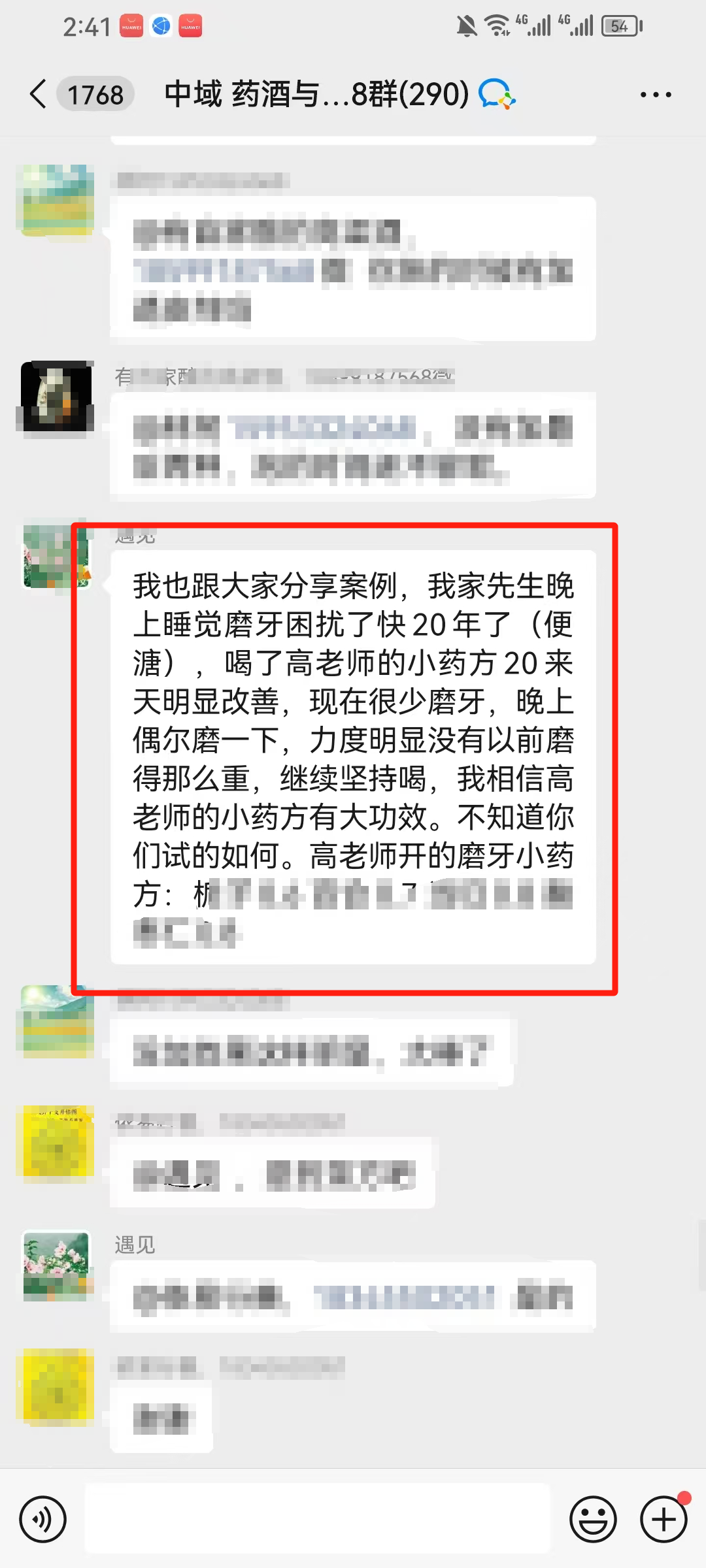Switch to voice message input
The image size is (706, 1568).
click(43, 1518)
